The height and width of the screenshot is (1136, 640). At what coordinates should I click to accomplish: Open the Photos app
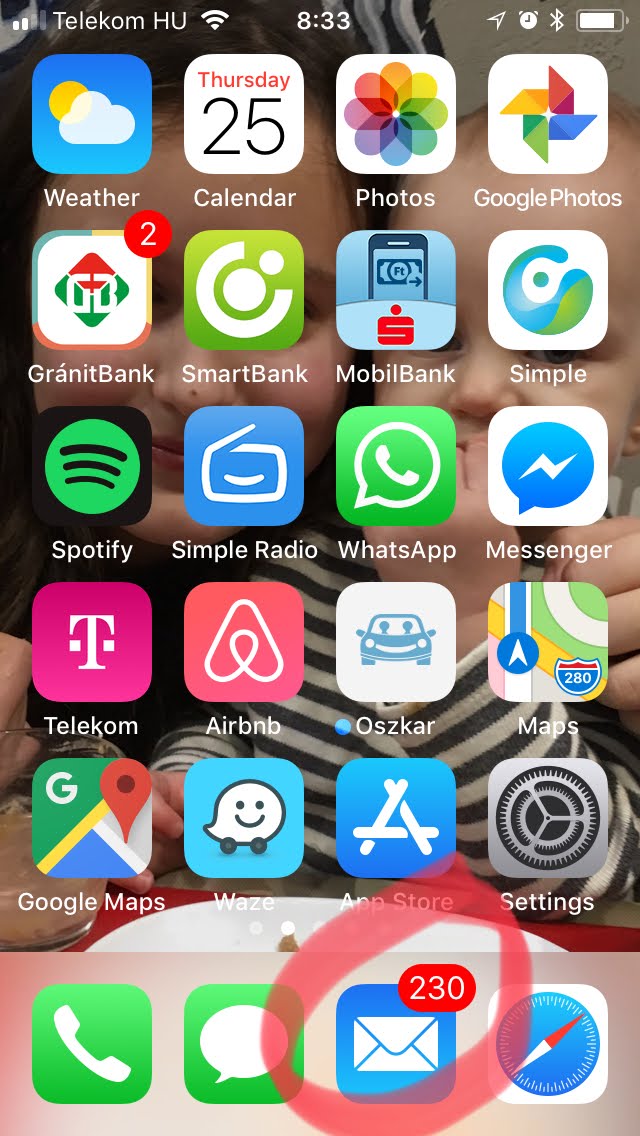396,114
